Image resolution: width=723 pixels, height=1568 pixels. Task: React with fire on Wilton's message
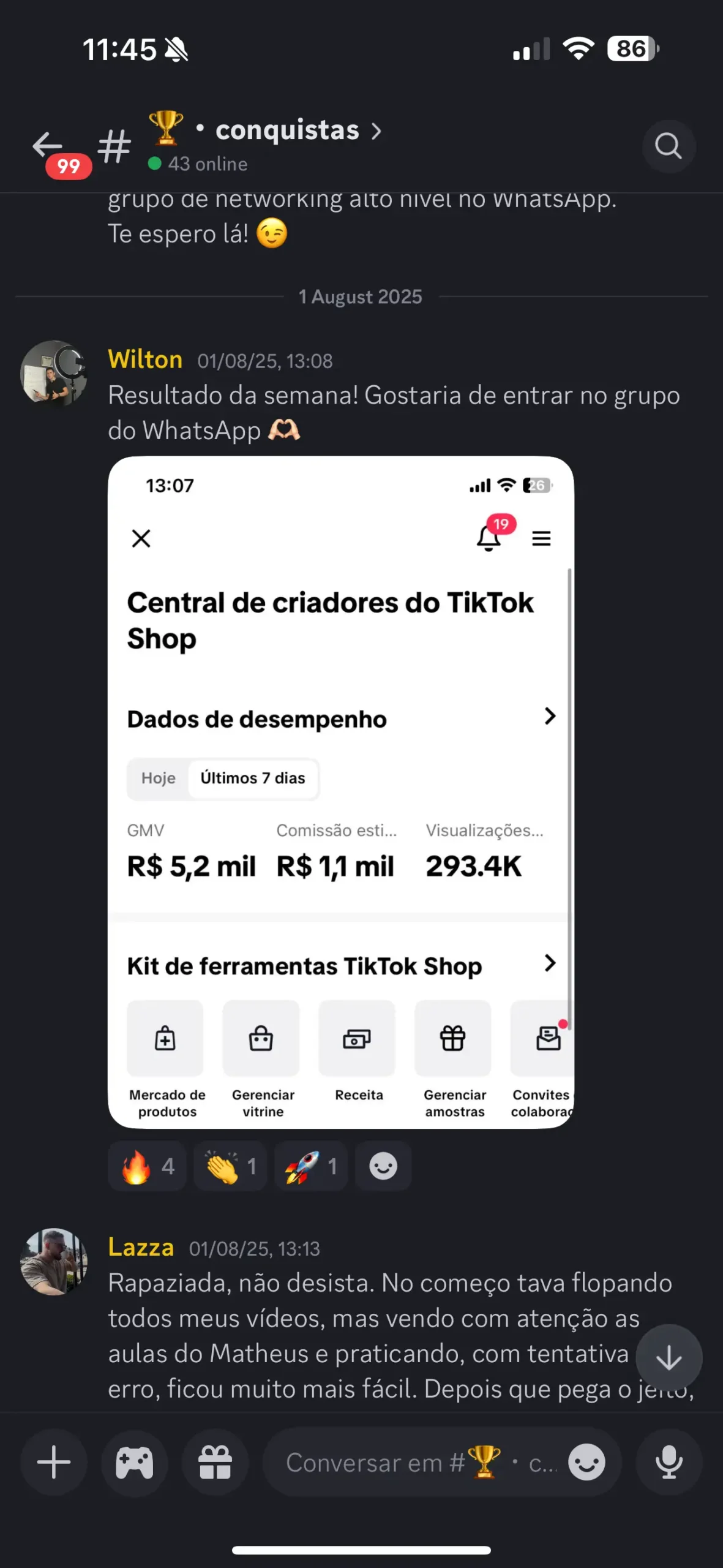[x=147, y=1166]
